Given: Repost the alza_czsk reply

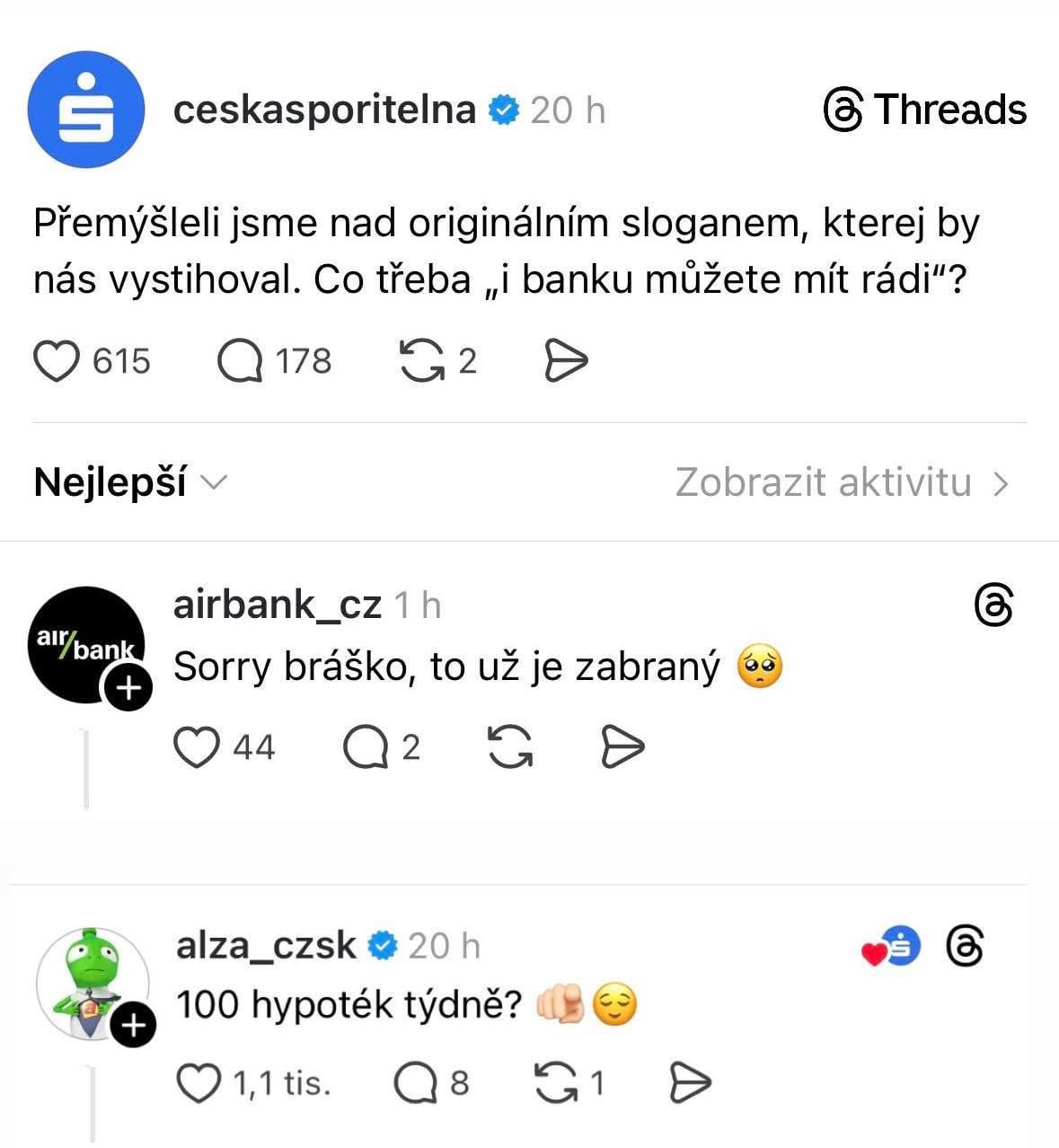Looking at the screenshot, I should click(557, 1083).
